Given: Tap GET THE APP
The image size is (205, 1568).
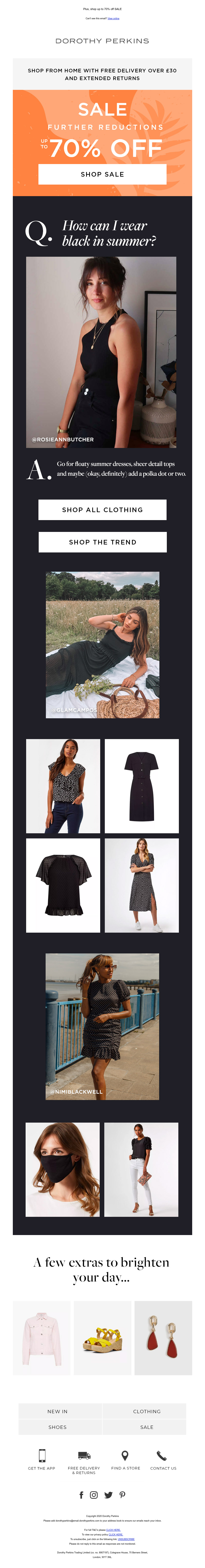Looking at the screenshot, I should click(41, 1459).
